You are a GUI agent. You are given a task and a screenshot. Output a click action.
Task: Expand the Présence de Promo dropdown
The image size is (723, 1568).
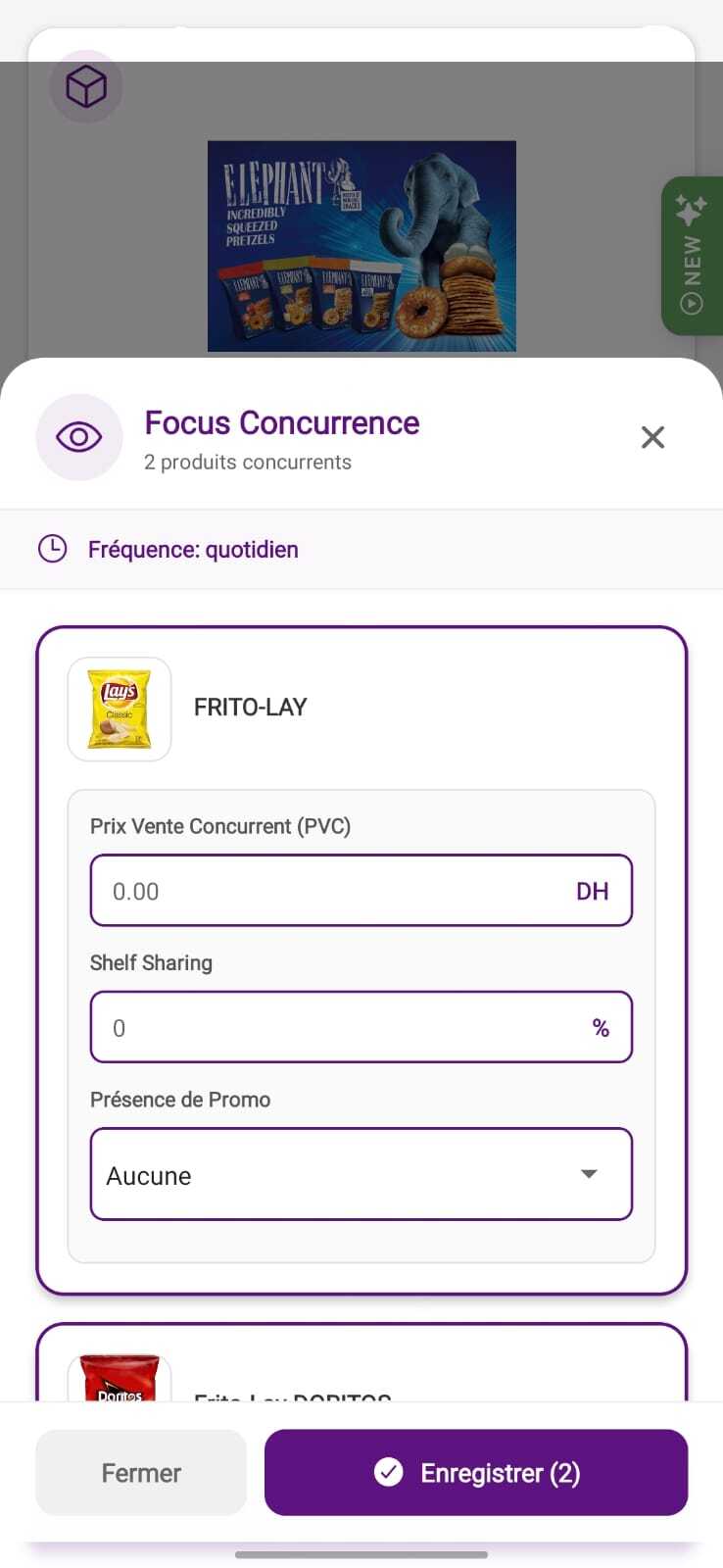click(361, 1174)
